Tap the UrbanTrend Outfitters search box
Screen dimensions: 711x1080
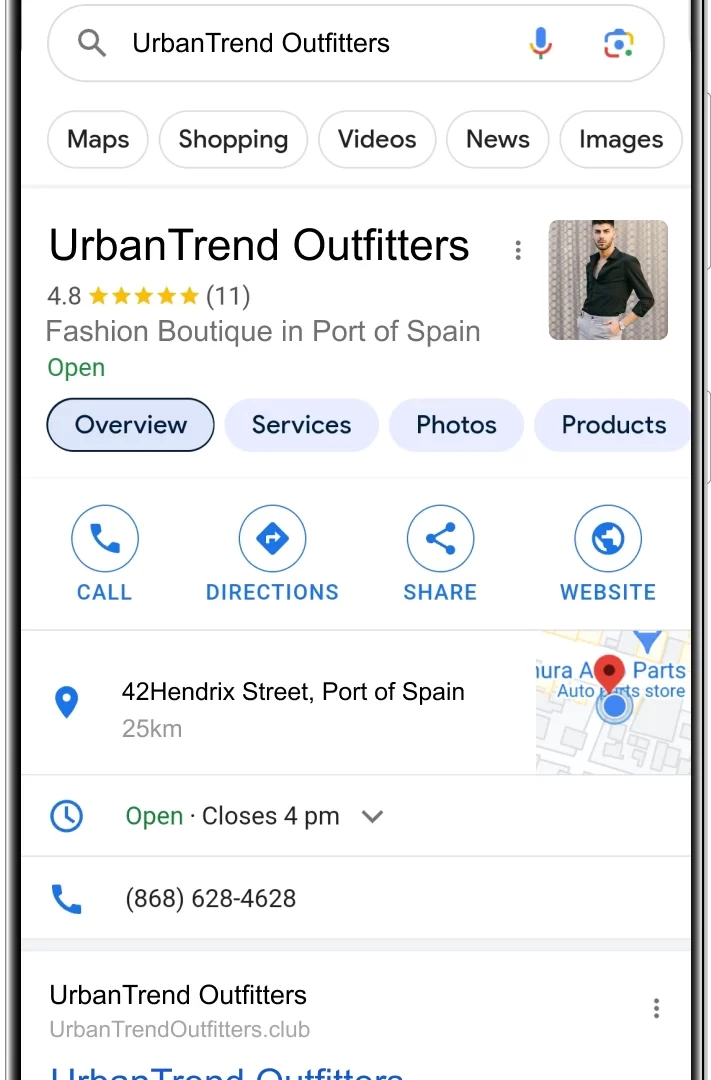coord(300,43)
